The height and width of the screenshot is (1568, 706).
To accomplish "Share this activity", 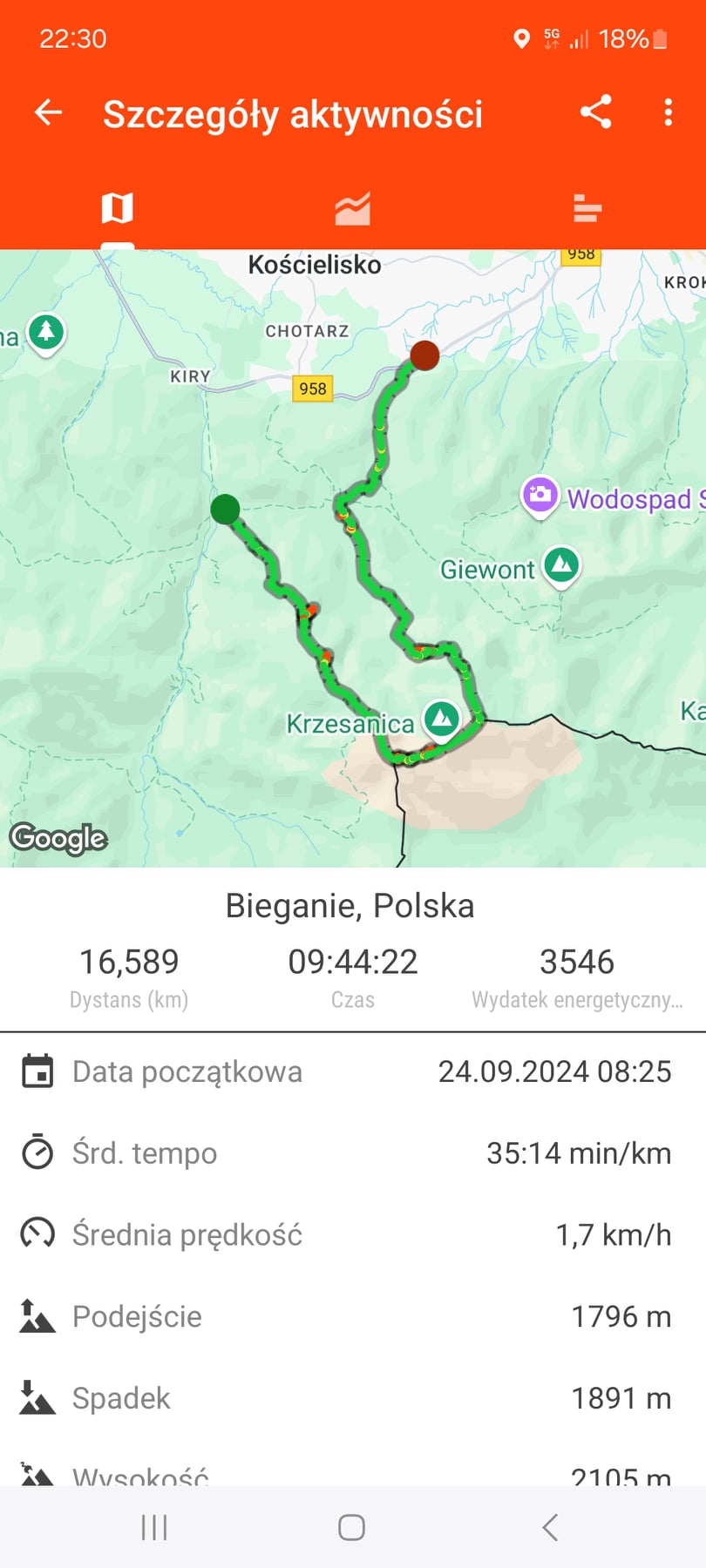I will 596,112.
